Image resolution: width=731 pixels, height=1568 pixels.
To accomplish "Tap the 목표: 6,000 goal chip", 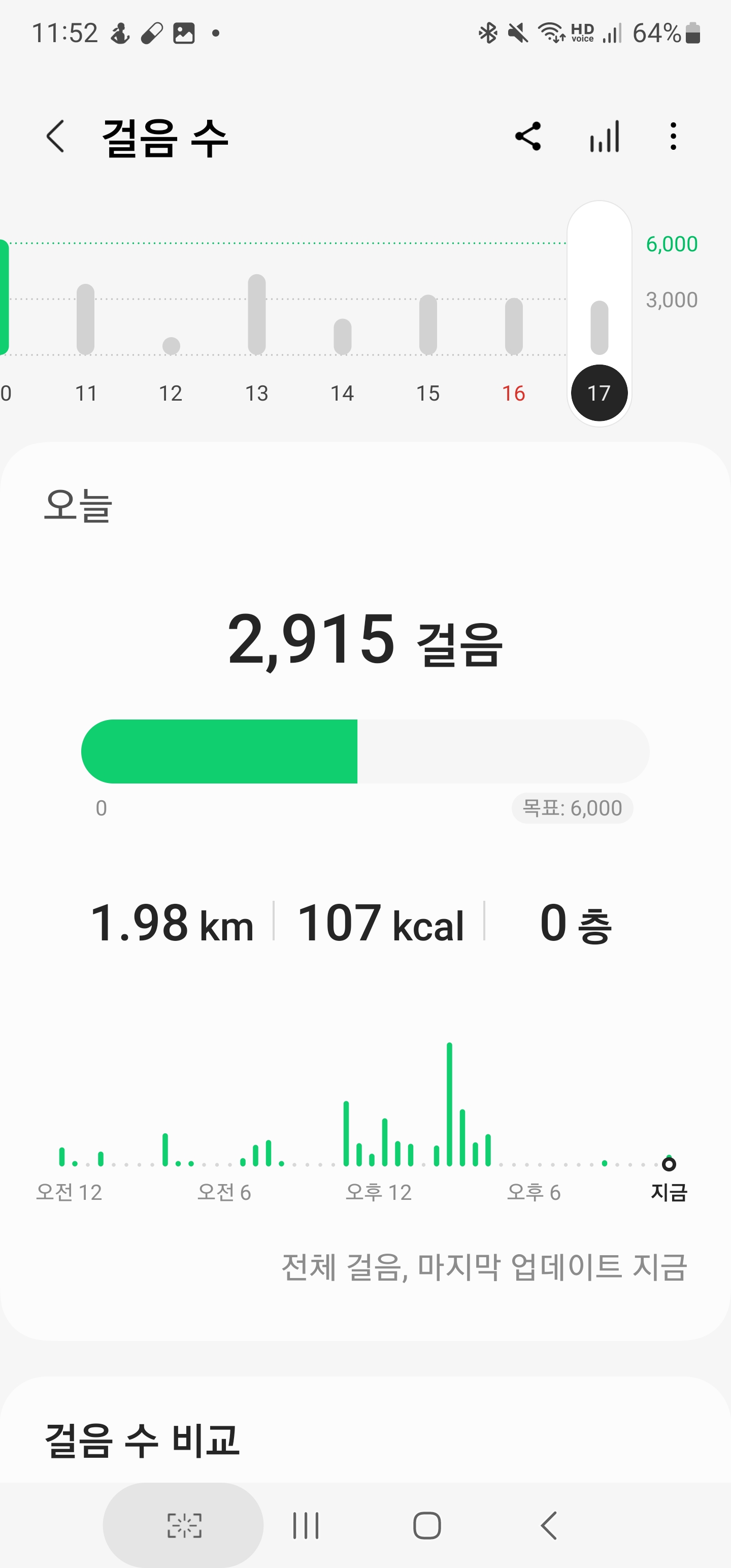I will tap(572, 808).
